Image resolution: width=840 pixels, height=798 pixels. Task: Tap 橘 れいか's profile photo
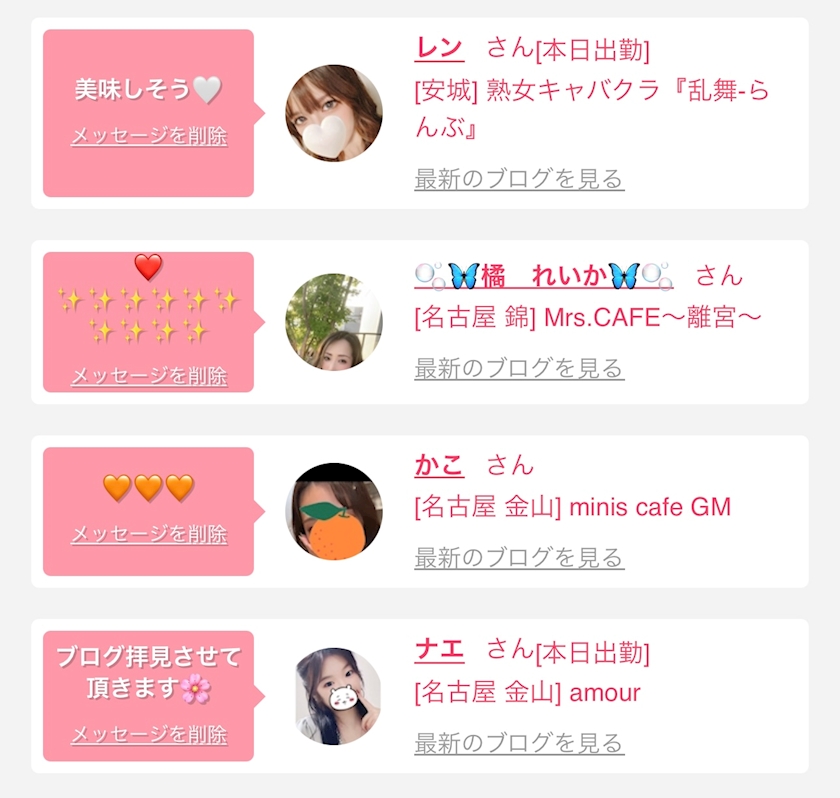pyautogui.click(x=334, y=322)
